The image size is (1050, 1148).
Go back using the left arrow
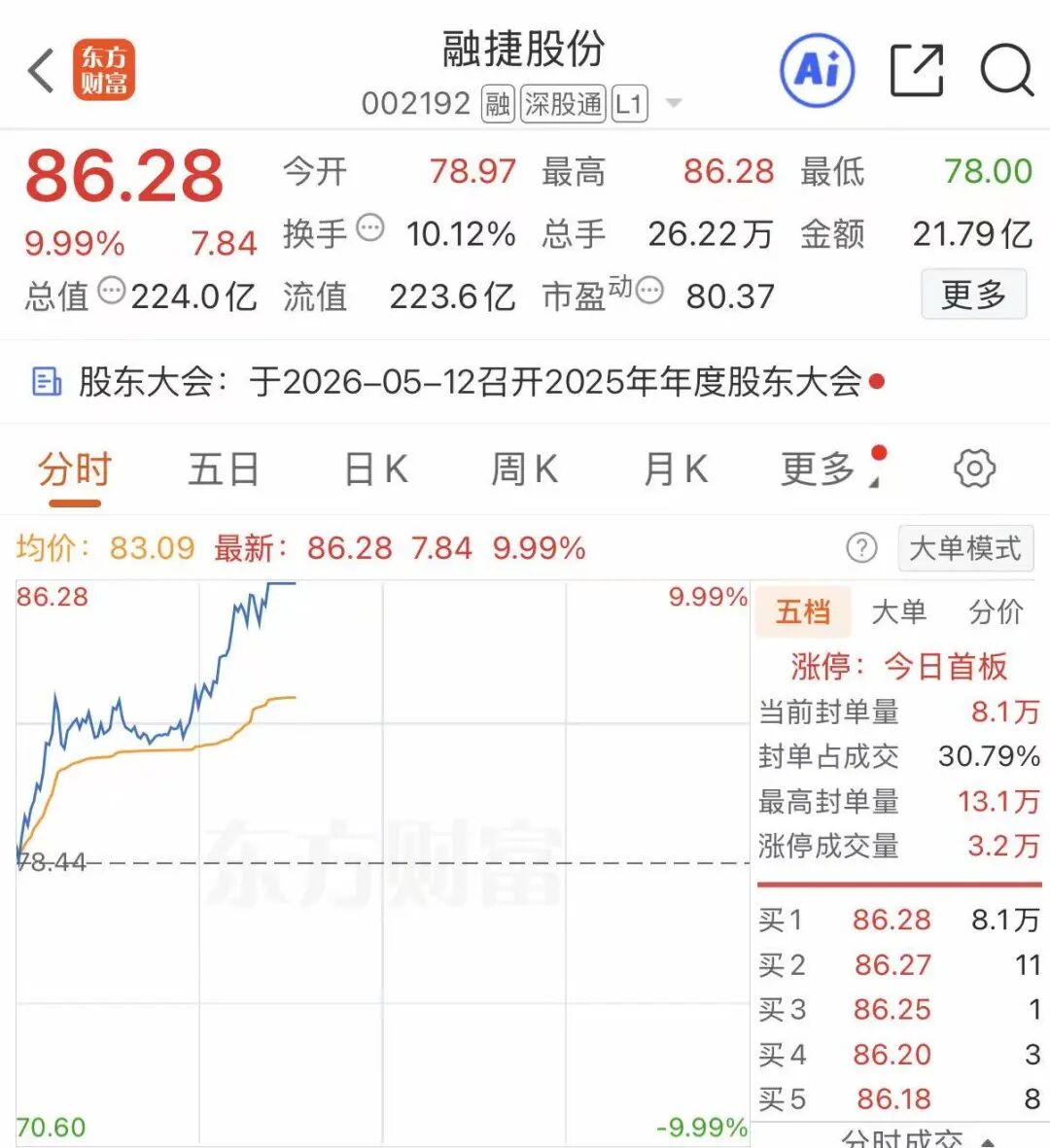[x=41, y=71]
